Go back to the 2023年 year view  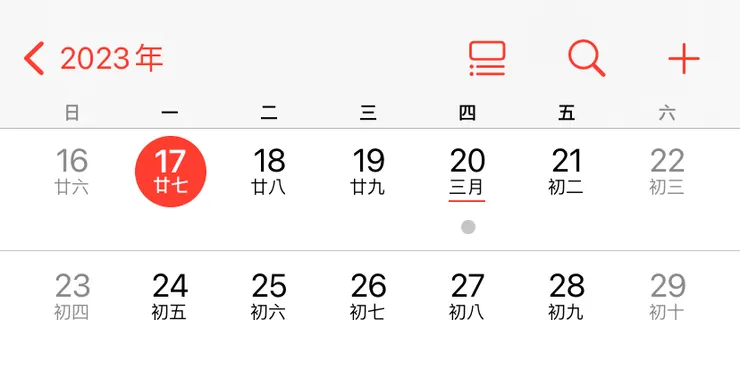click(93, 59)
